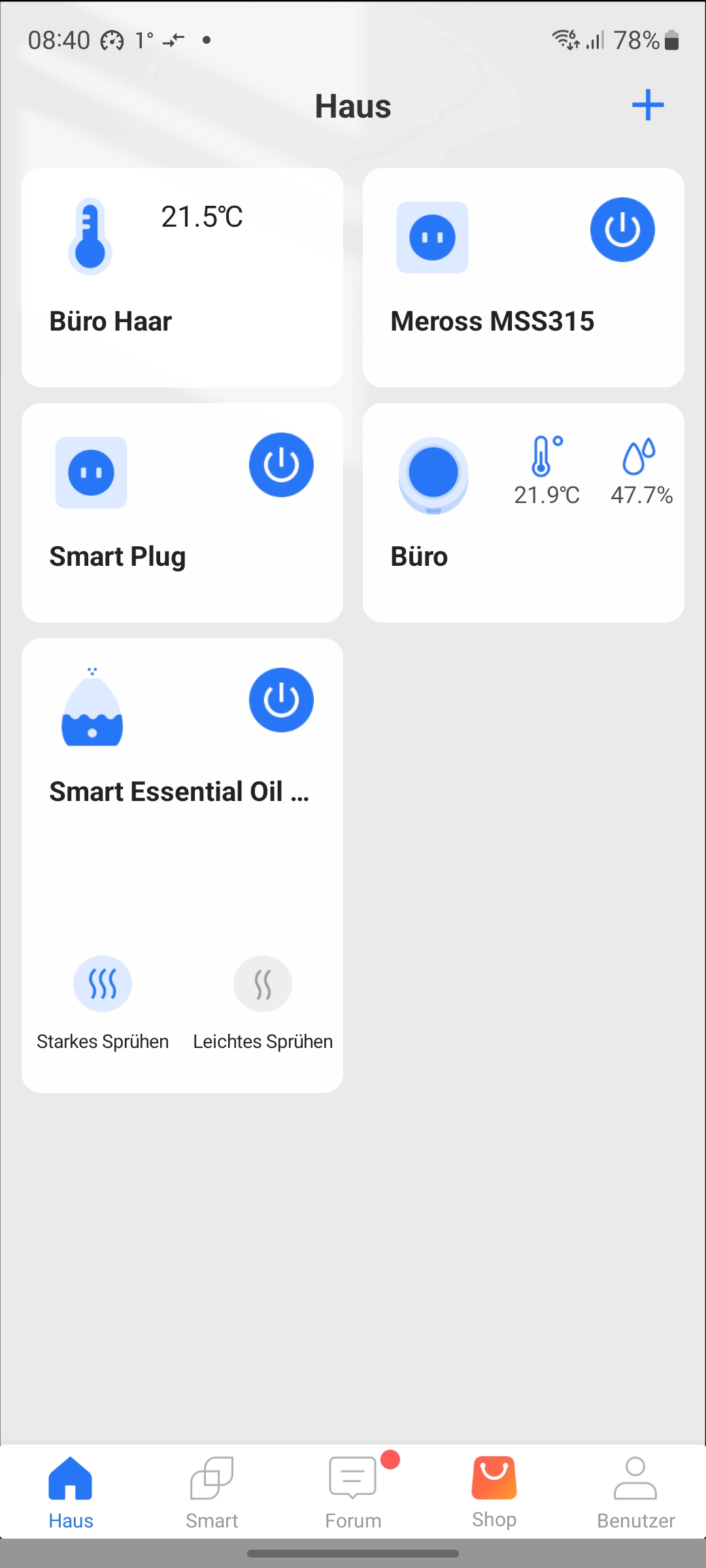
Task: Toggle power for Meross MSS315
Action: (x=622, y=230)
